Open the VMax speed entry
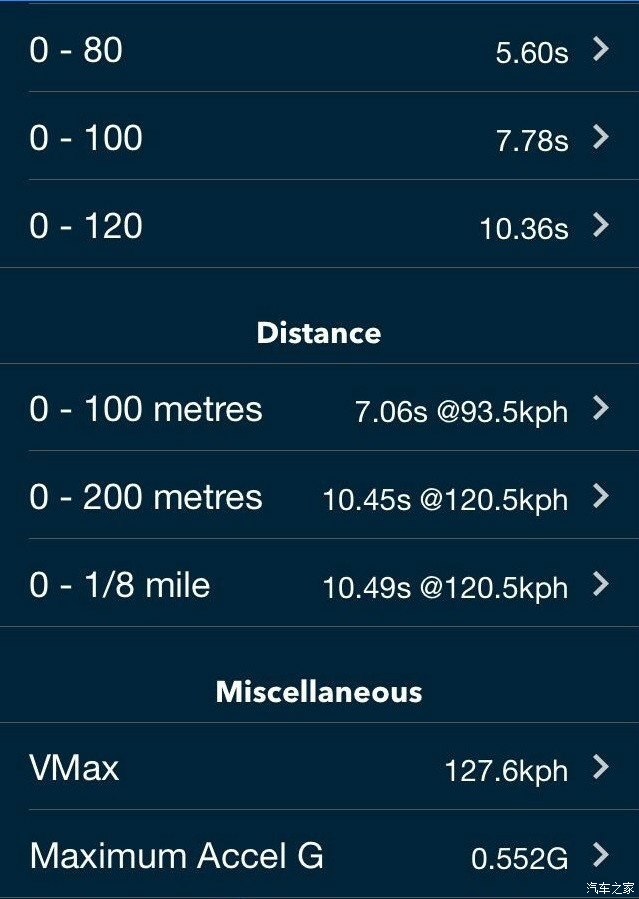 click(x=319, y=768)
